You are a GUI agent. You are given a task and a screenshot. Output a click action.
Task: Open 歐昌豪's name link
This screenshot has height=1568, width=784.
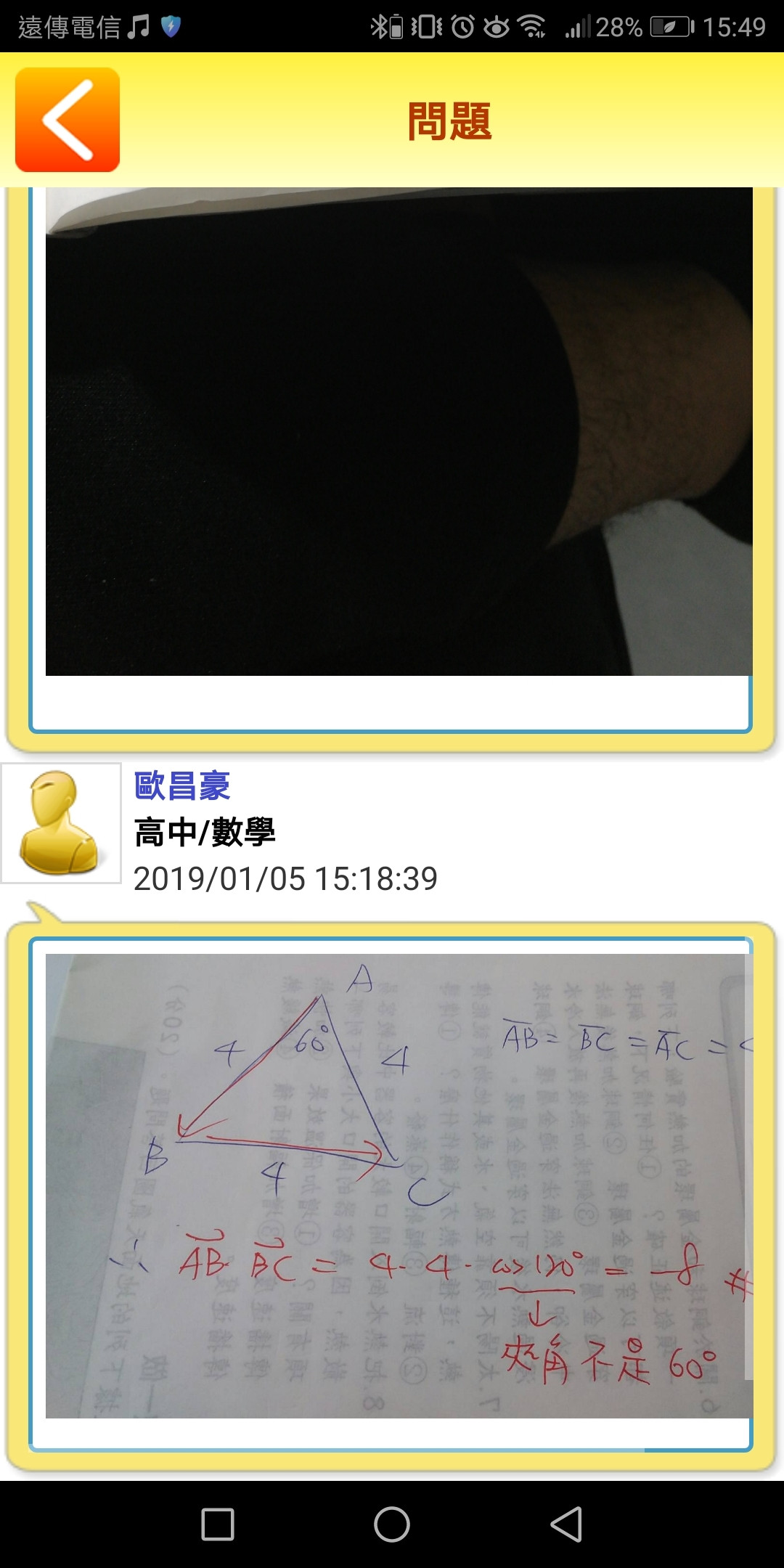point(182,786)
